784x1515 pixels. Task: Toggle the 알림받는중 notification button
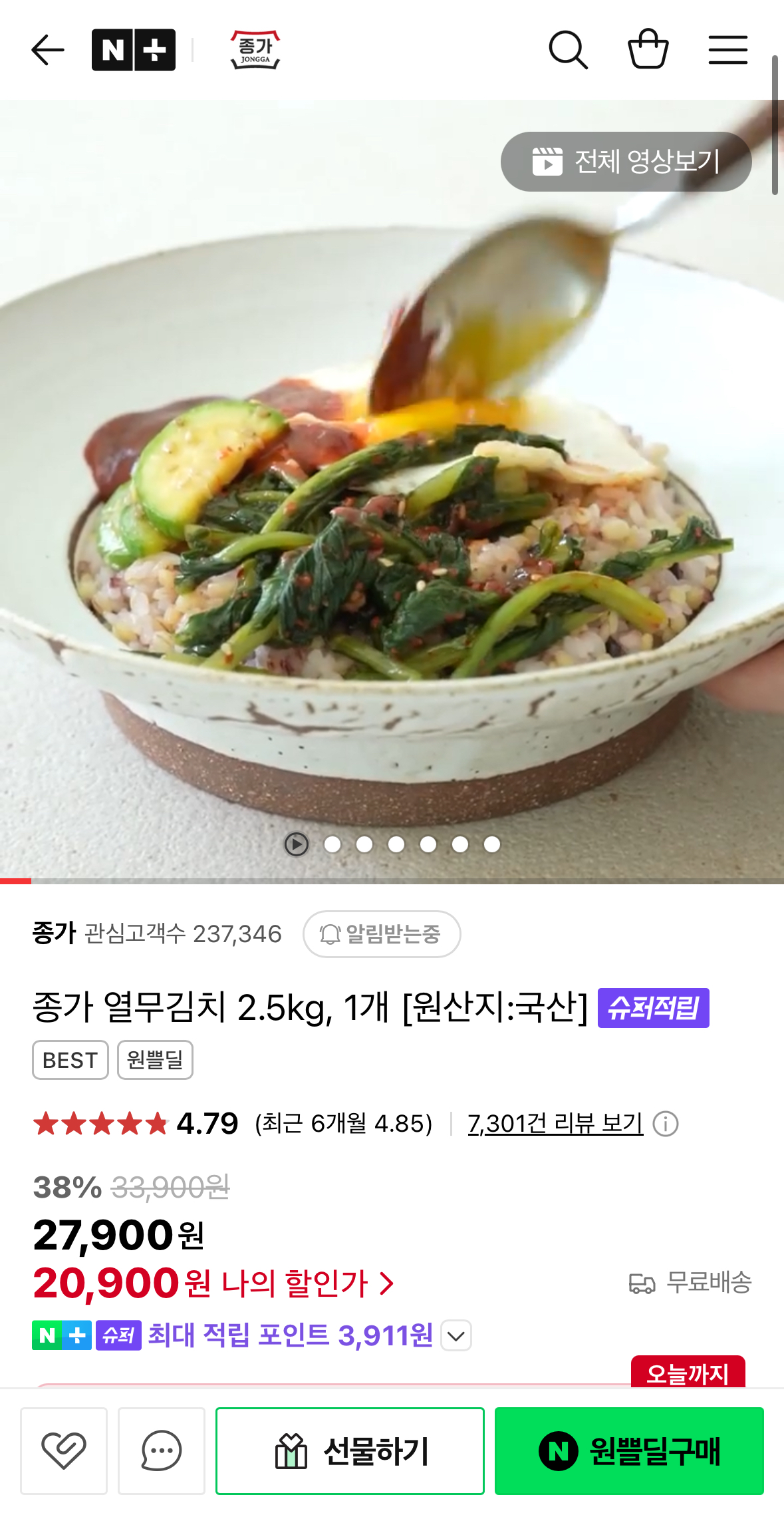tap(381, 934)
